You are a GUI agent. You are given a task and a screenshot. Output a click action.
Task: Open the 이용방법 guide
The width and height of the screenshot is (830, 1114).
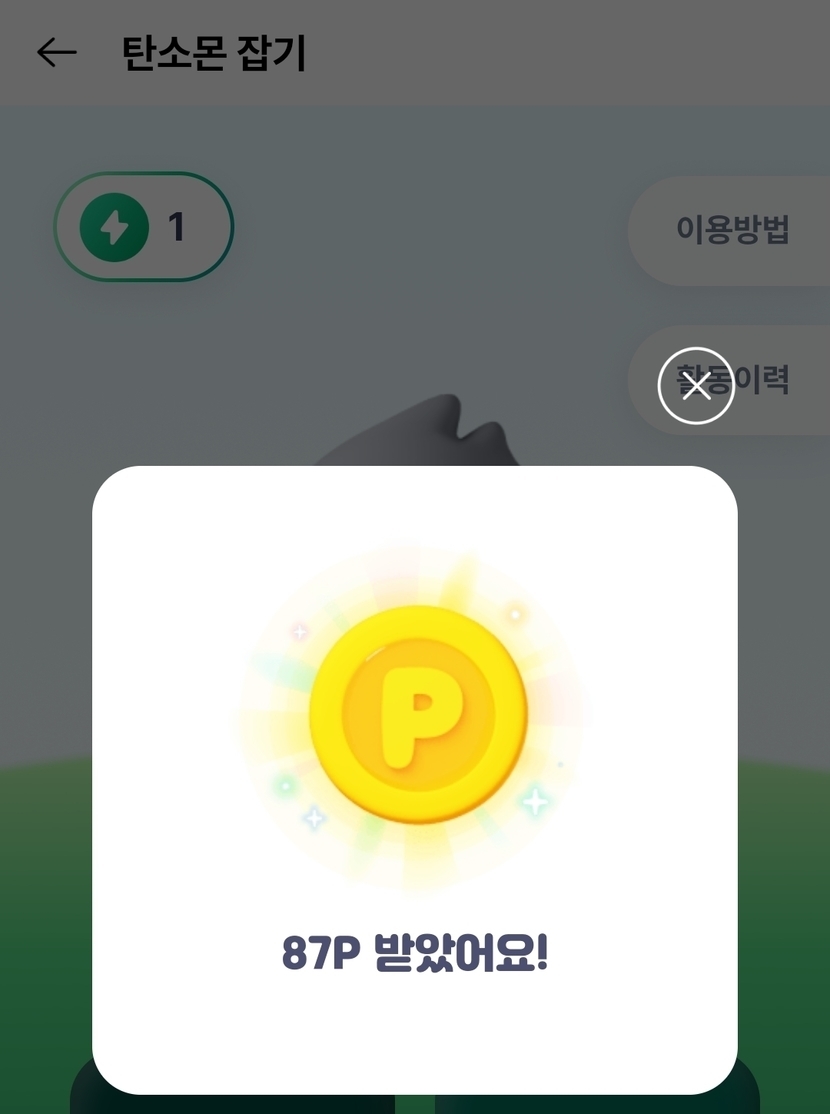click(x=732, y=230)
